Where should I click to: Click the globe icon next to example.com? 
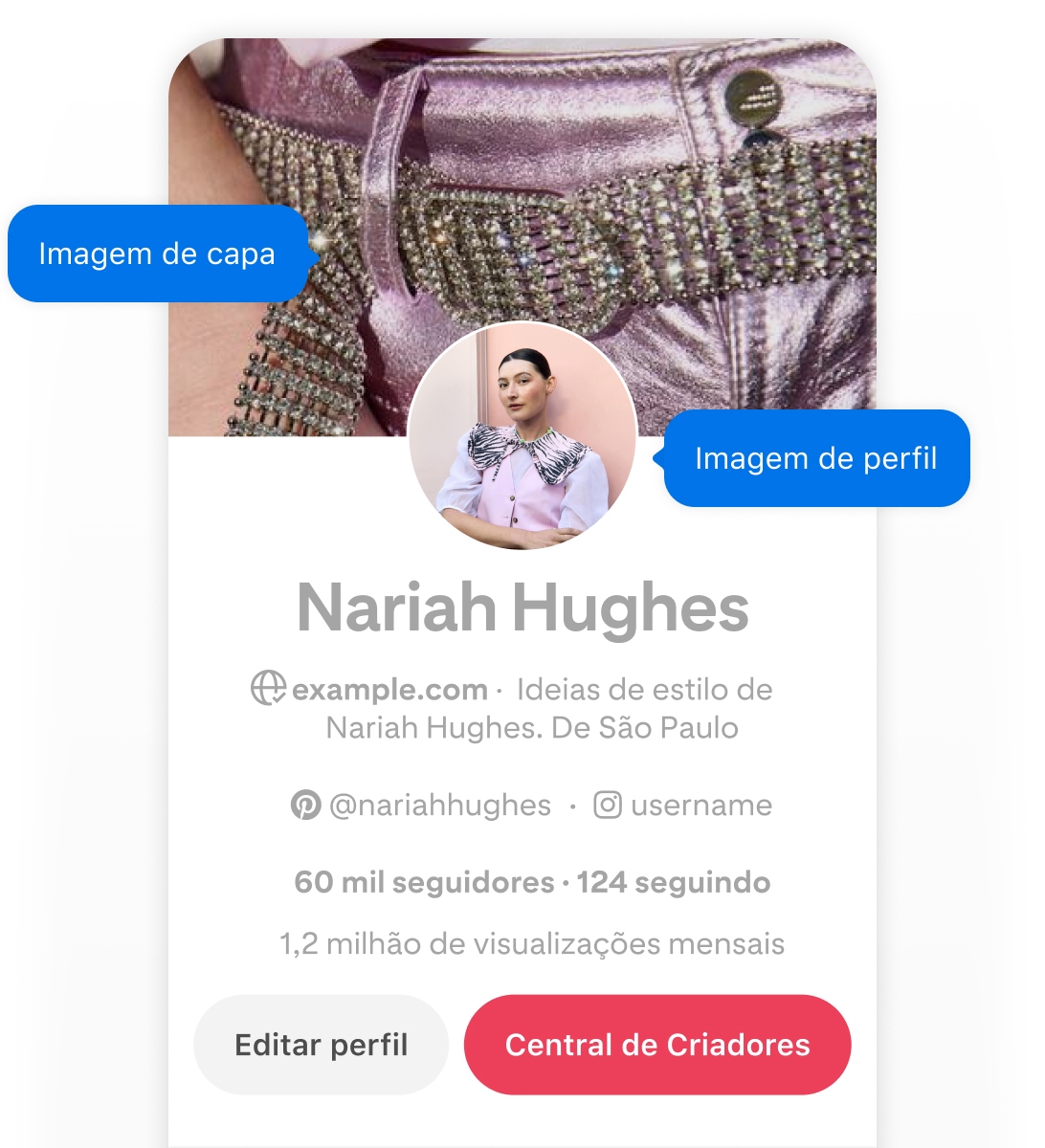click(270, 688)
